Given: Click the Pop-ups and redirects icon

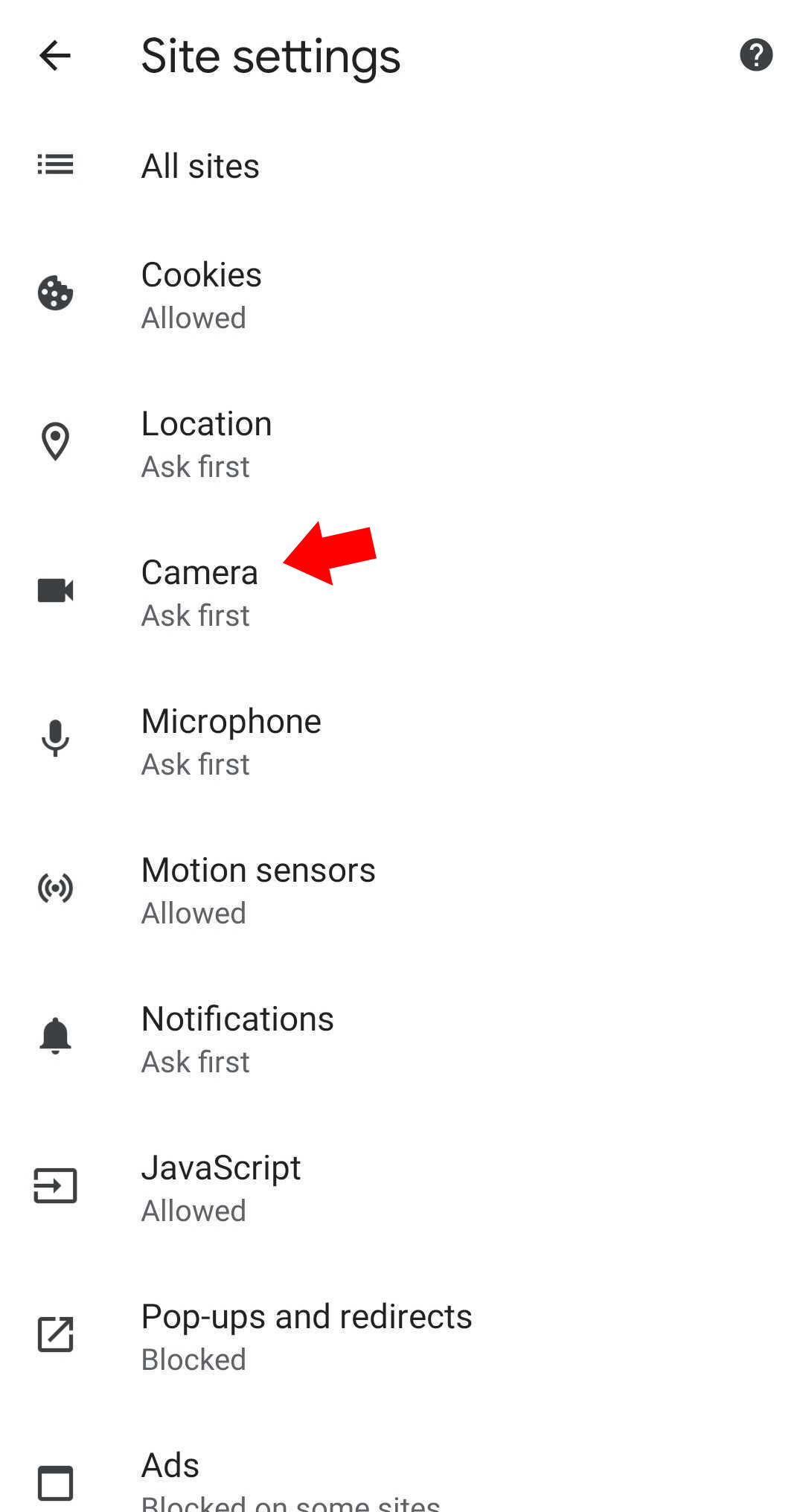Looking at the screenshot, I should [55, 1333].
